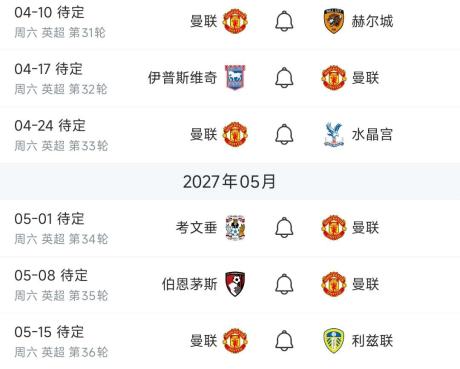The width and height of the screenshot is (460, 369).
Task: Set a reminder for 伊普斯维奇 vs 曼联
Action: [x=284, y=78]
